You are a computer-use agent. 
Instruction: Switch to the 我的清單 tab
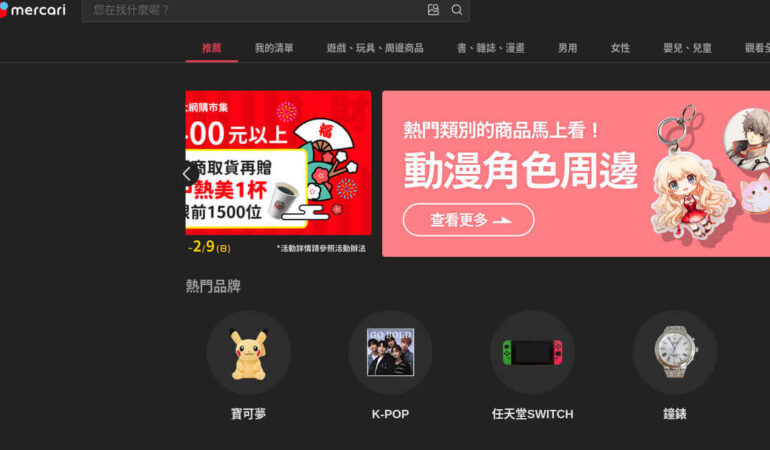pyautogui.click(x=274, y=48)
